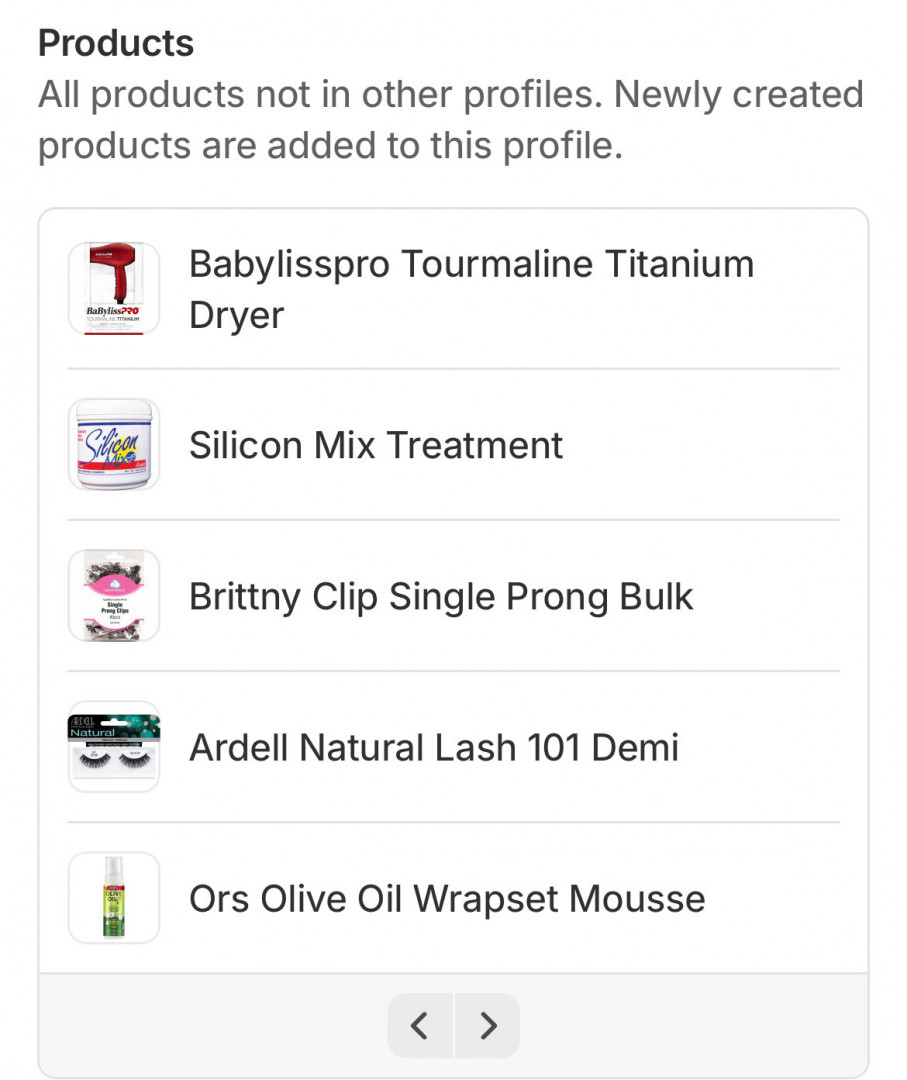Open Ors Olive Oil Wrapset Mousse
The height and width of the screenshot is (1080, 907).
pyautogui.click(x=447, y=898)
